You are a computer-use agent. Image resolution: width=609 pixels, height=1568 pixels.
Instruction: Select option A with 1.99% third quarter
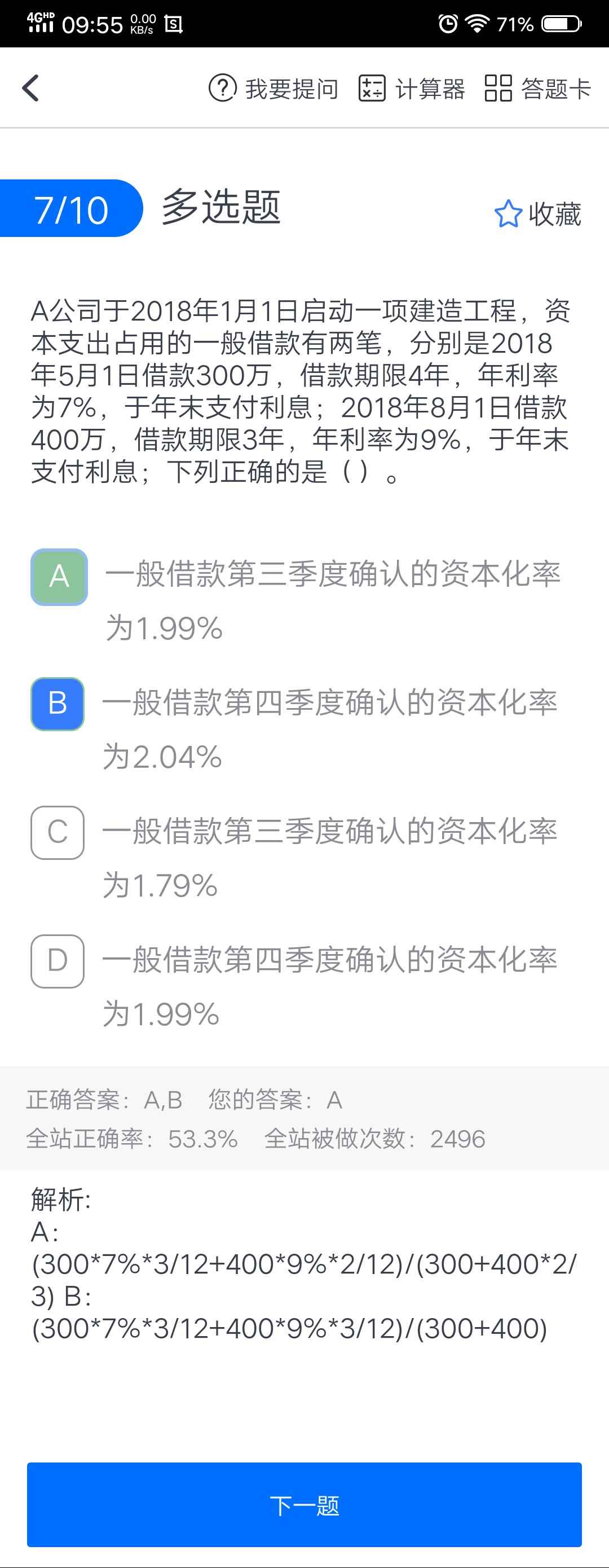click(x=59, y=577)
